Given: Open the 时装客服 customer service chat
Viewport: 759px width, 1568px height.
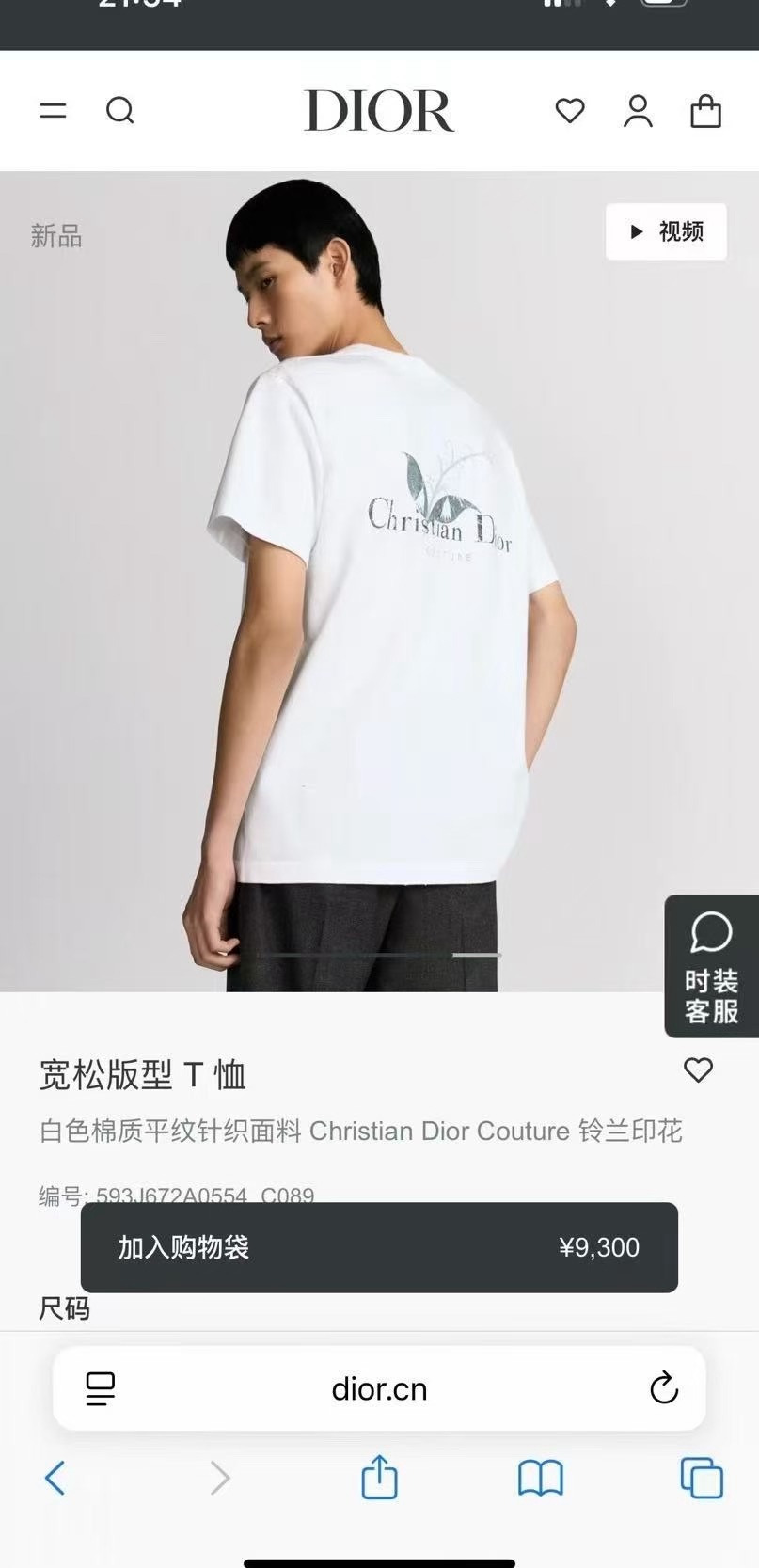Looking at the screenshot, I should pos(711,966).
